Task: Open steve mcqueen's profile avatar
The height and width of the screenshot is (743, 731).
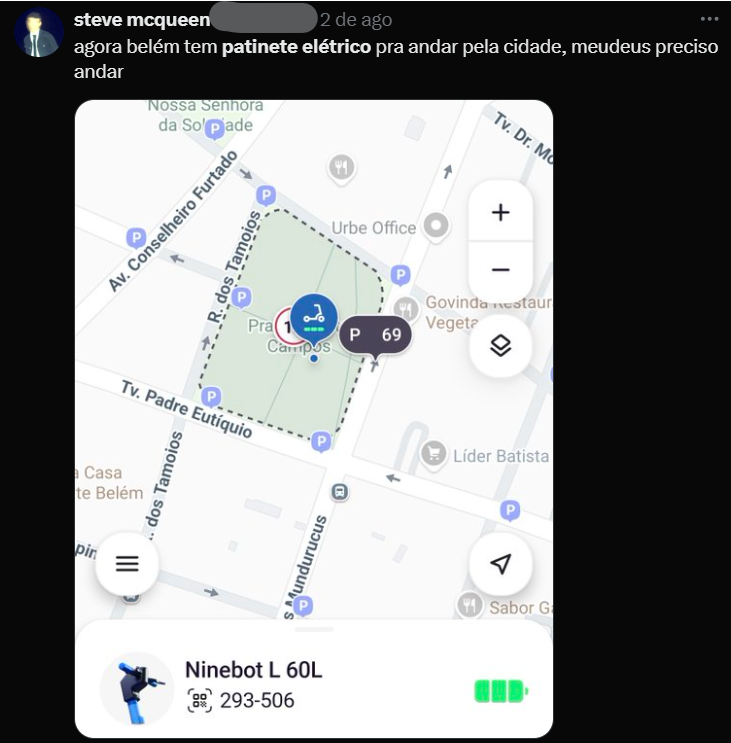Action: (38, 34)
